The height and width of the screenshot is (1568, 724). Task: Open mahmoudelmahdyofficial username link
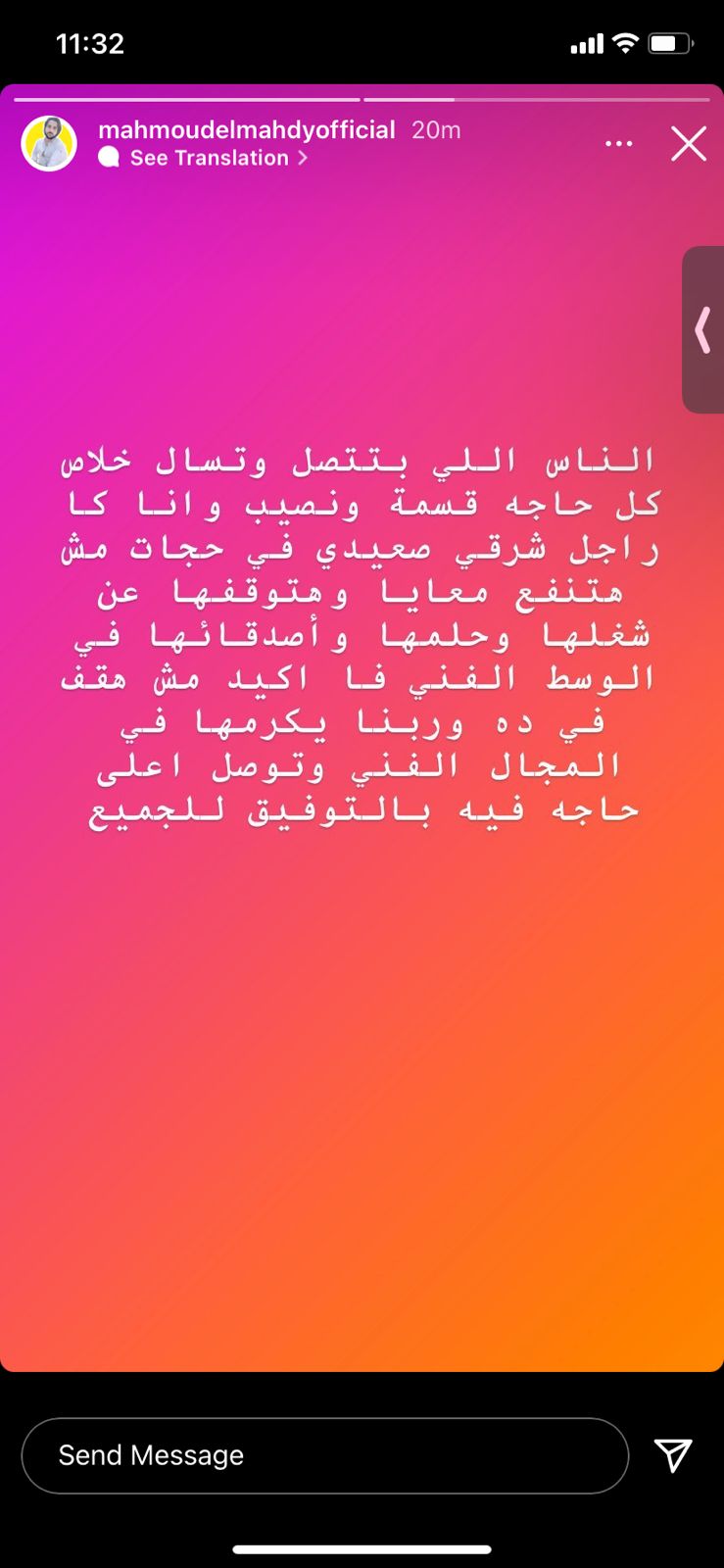tap(247, 129)
